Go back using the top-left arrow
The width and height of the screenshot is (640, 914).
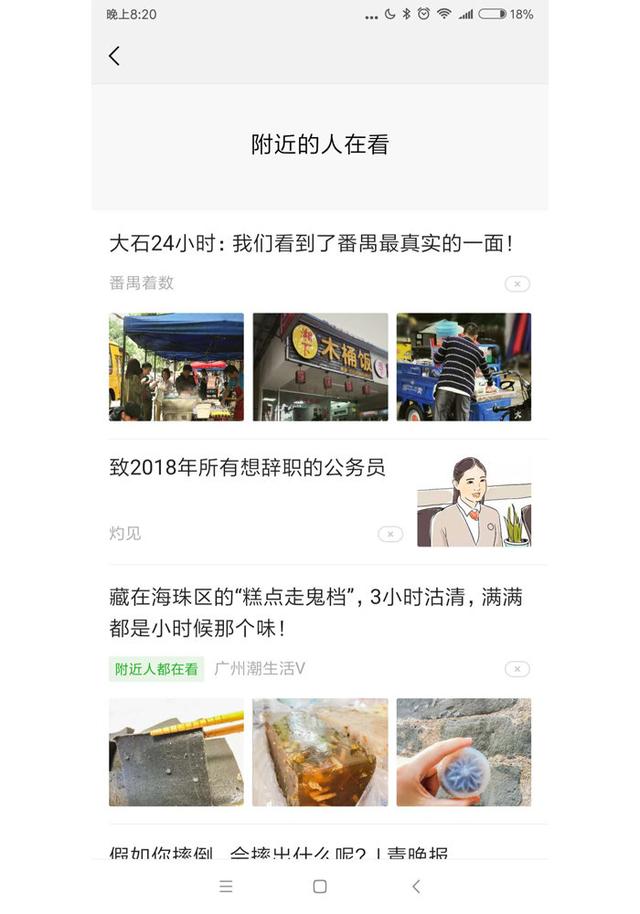(114, 56)
